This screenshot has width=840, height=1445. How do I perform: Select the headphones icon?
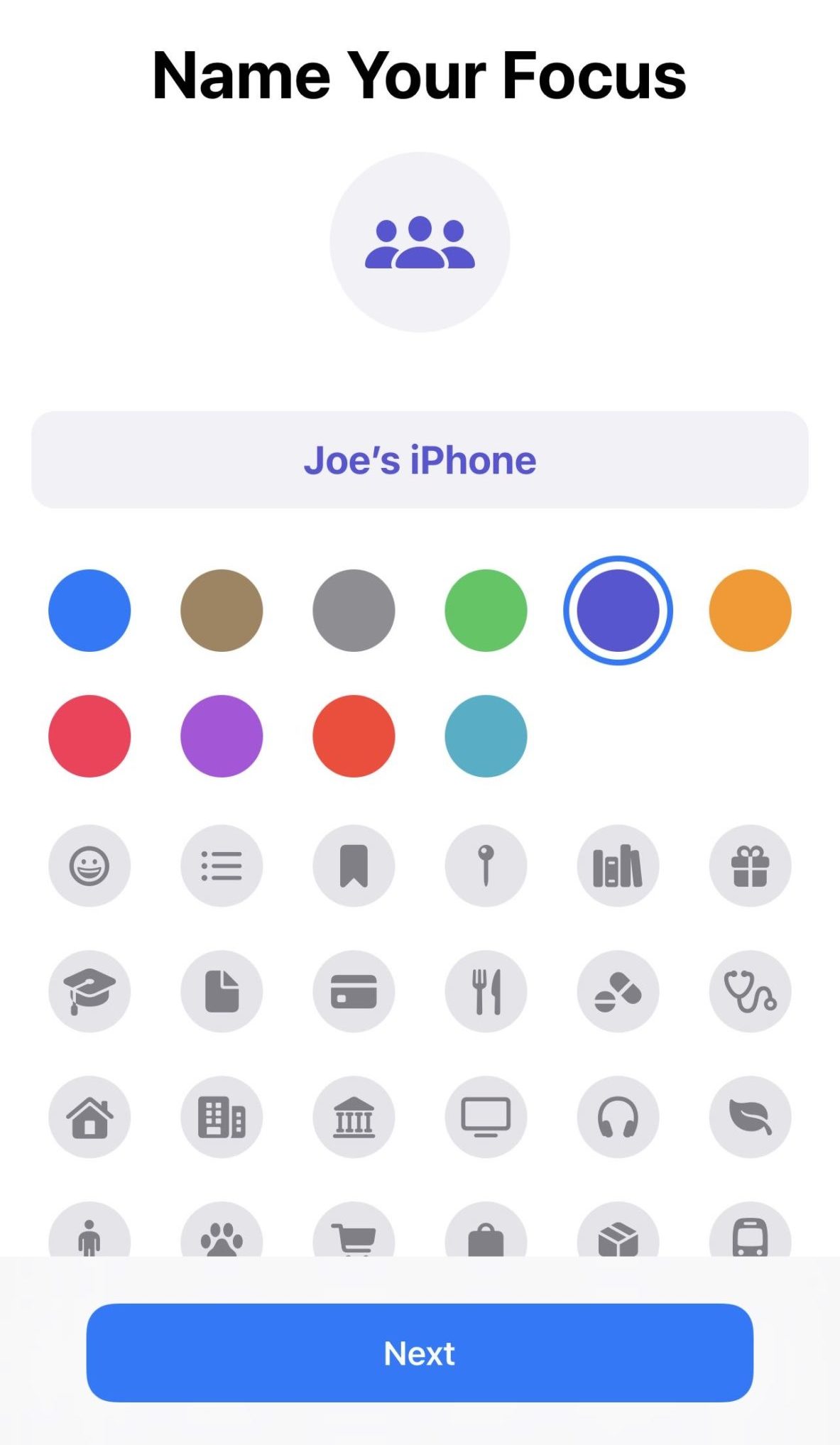[x=618, y=1117]
